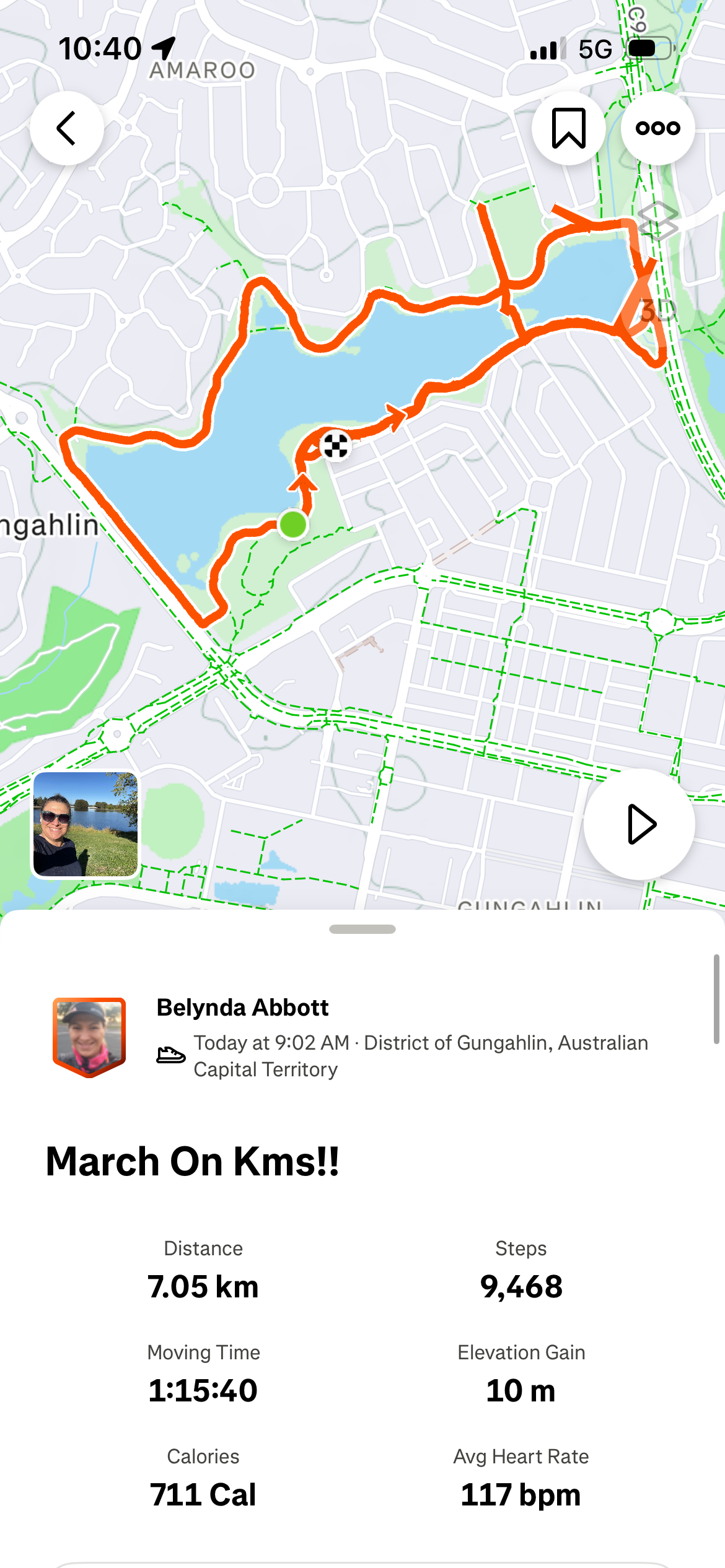Save this route with the bookmark icon
725x1568 pixels.
tap(568, 128)
